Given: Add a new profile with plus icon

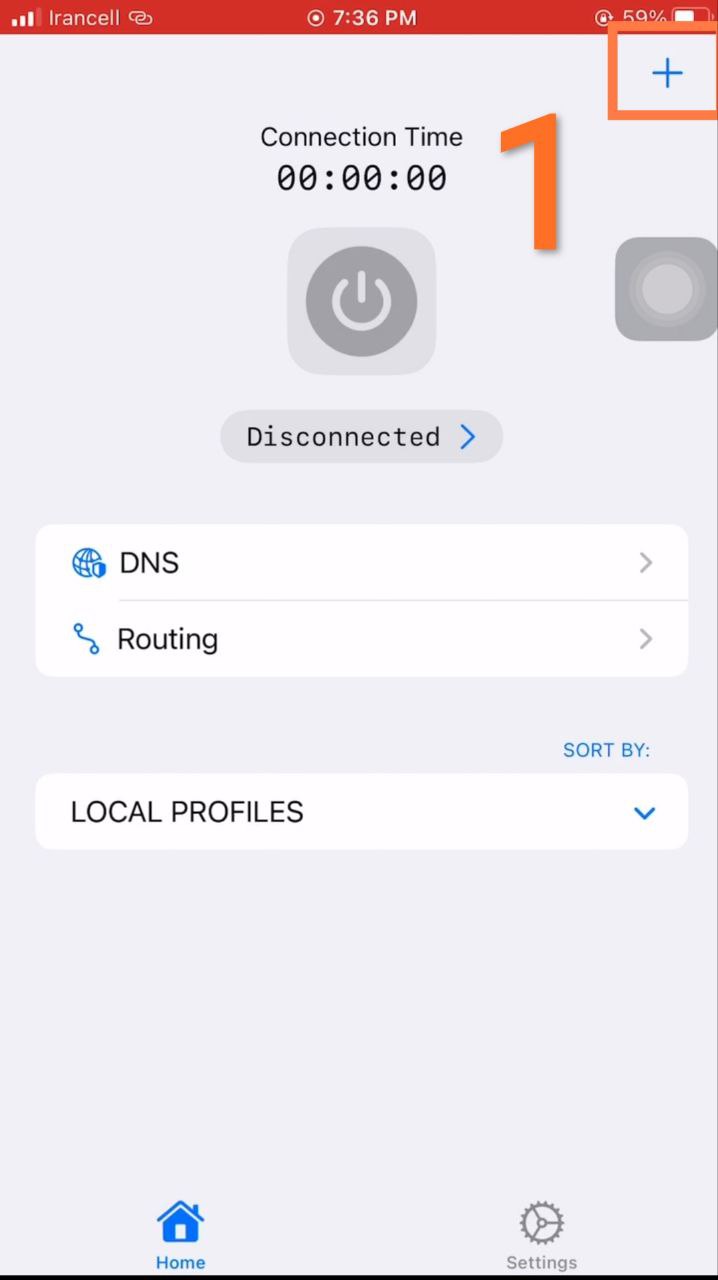Looking at the screenshot, I should point(667,73).
